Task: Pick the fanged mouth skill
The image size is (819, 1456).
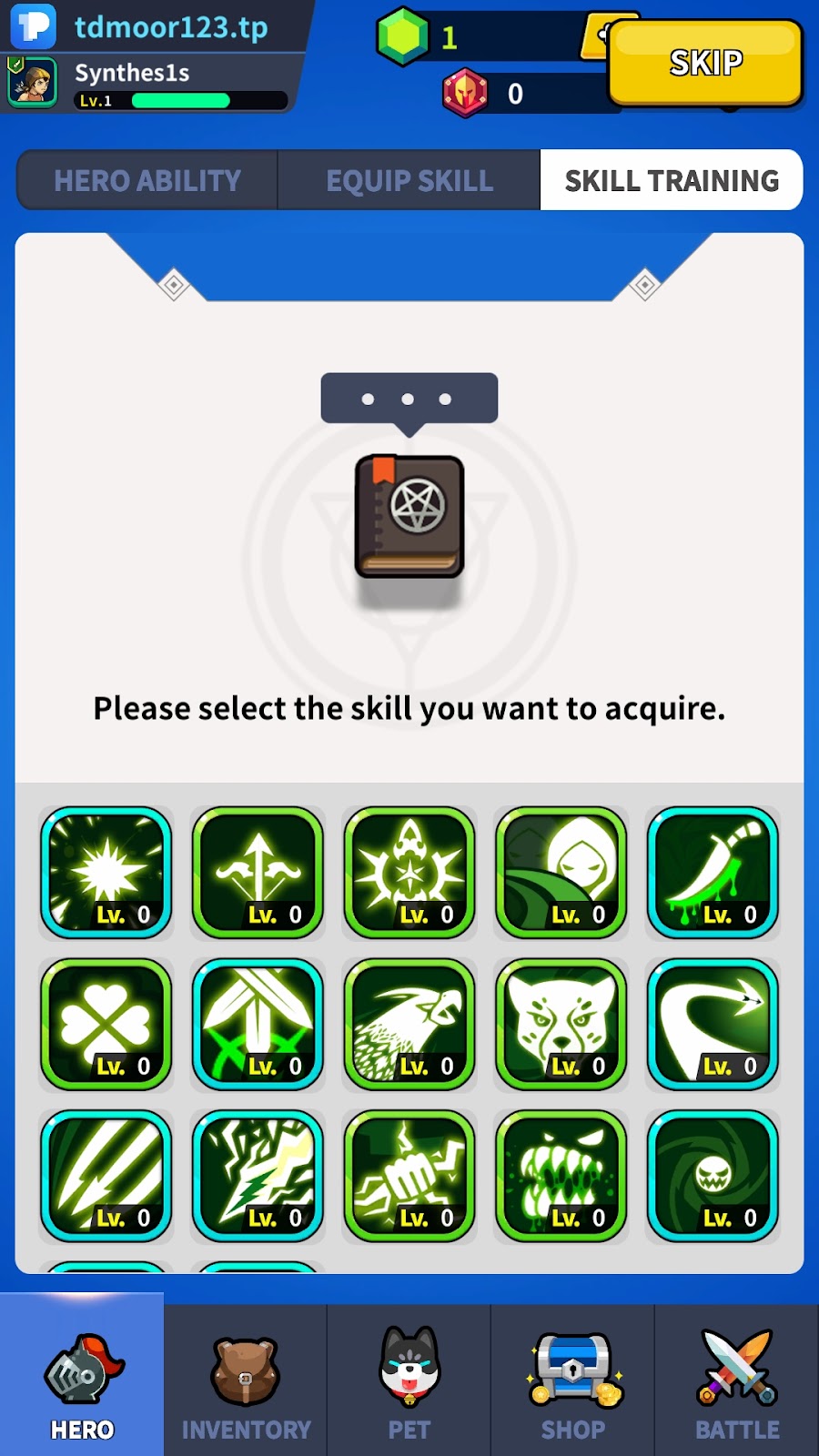Action: (561, 1175)
